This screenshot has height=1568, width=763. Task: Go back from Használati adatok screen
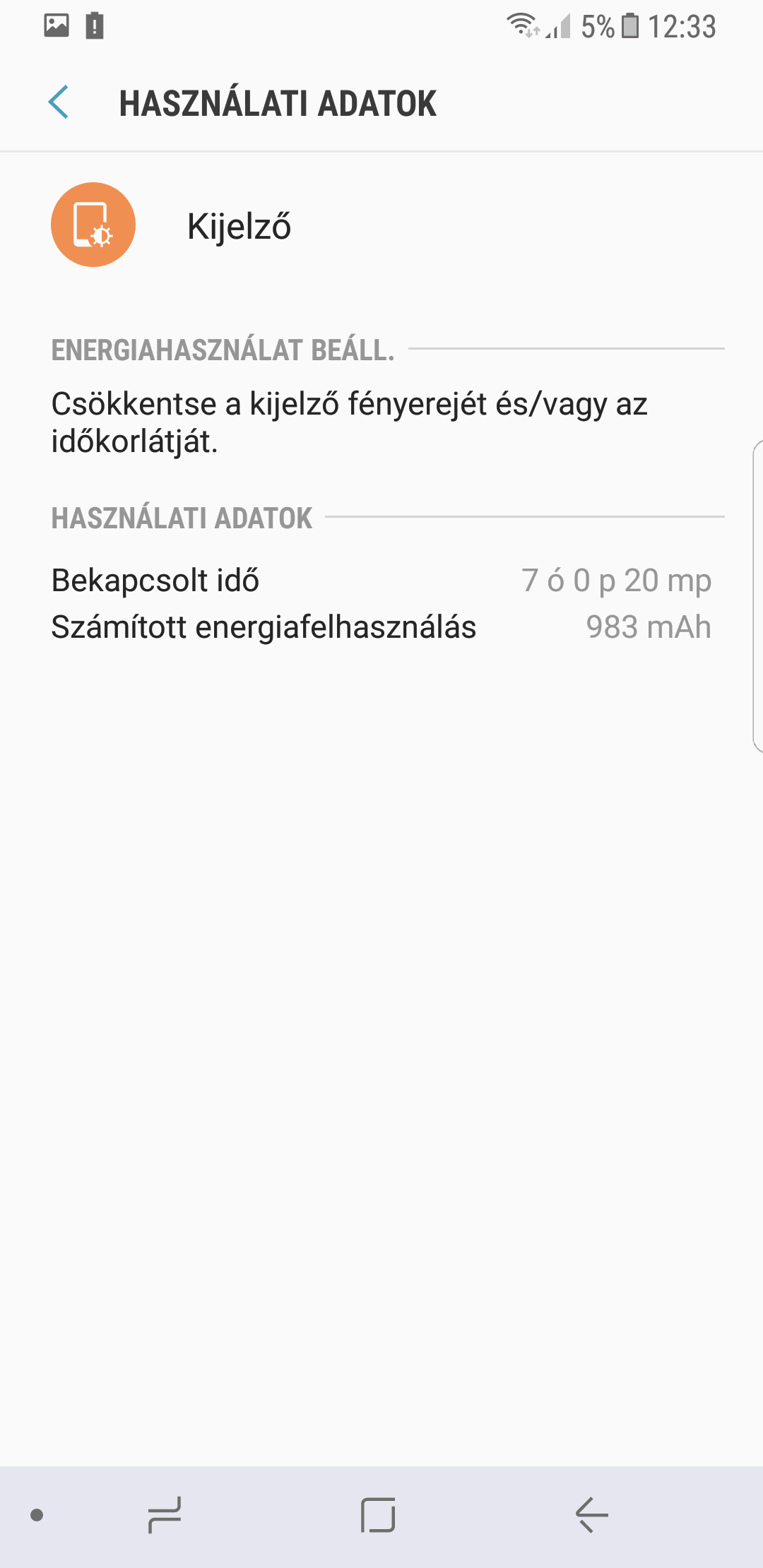[59, 102]
